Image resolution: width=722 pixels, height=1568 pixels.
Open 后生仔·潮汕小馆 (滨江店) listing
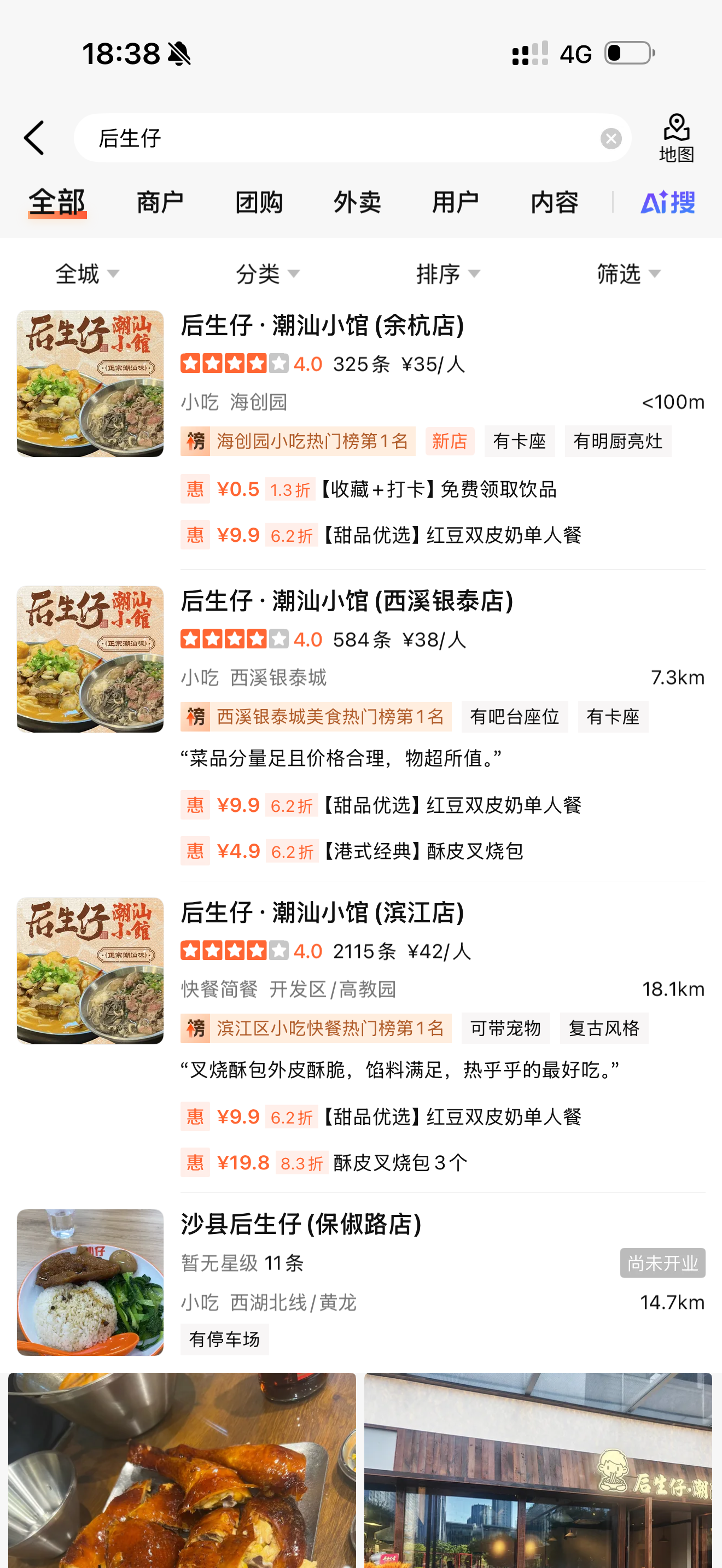tap(323, 913)
